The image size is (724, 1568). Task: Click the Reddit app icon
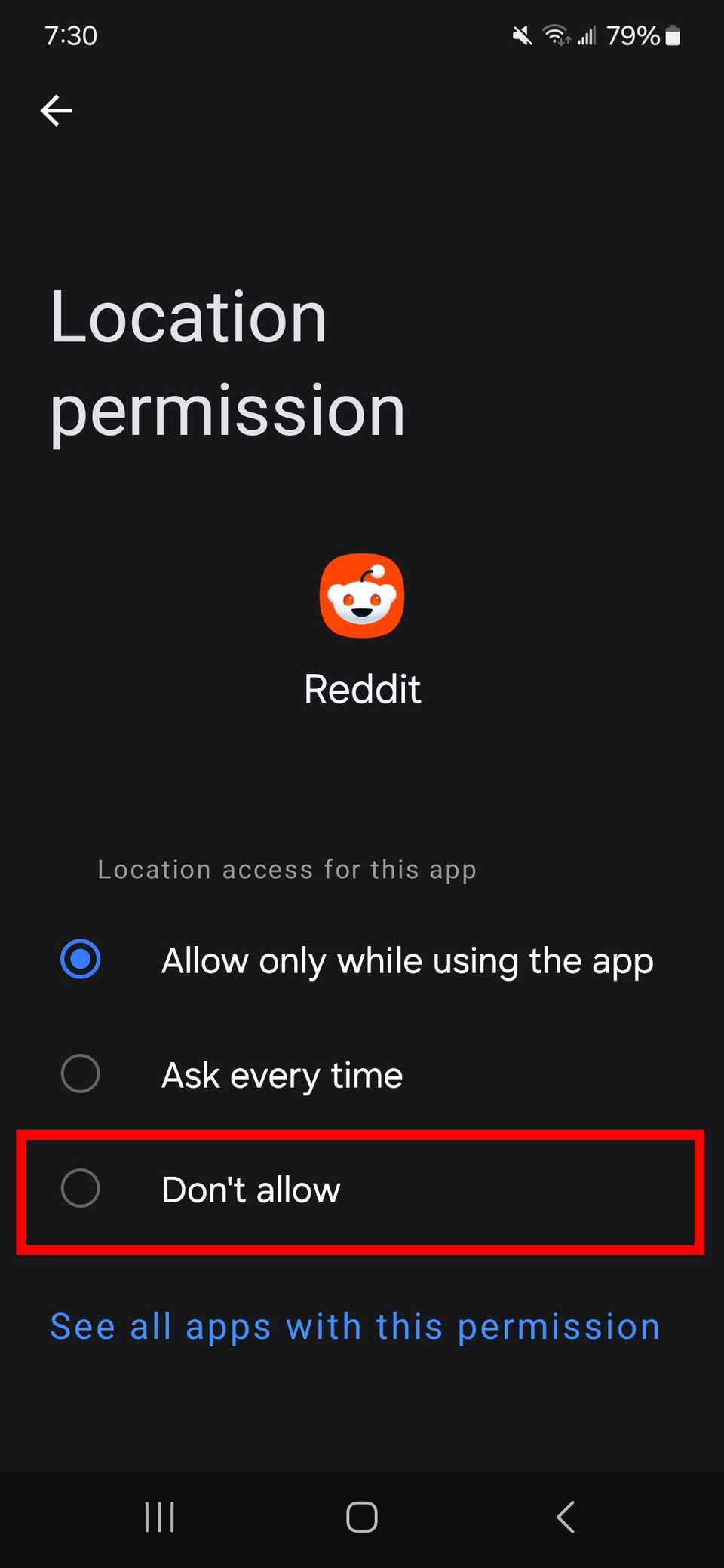362,596
